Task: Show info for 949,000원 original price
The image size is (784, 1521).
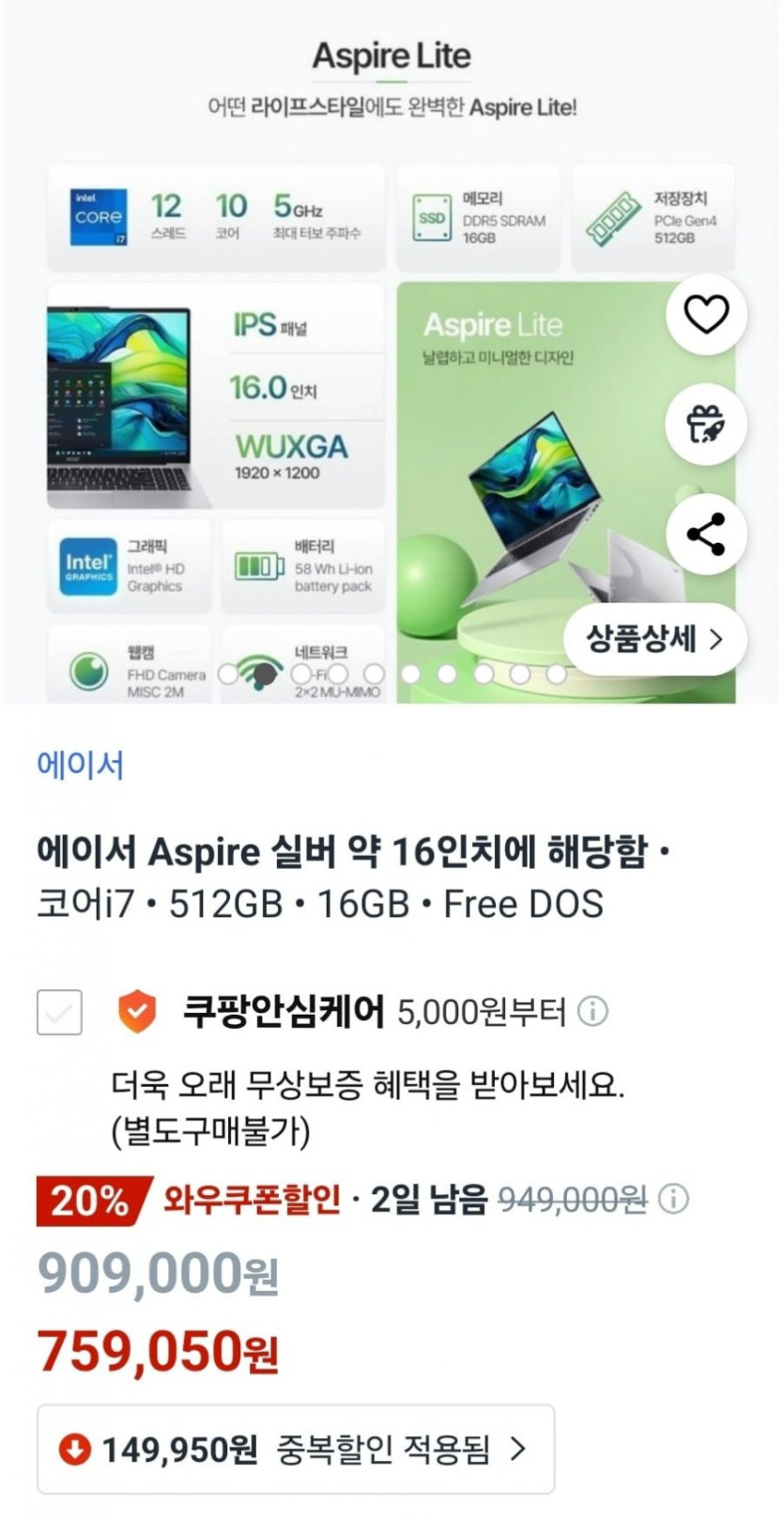Action: coord(673,1199)
